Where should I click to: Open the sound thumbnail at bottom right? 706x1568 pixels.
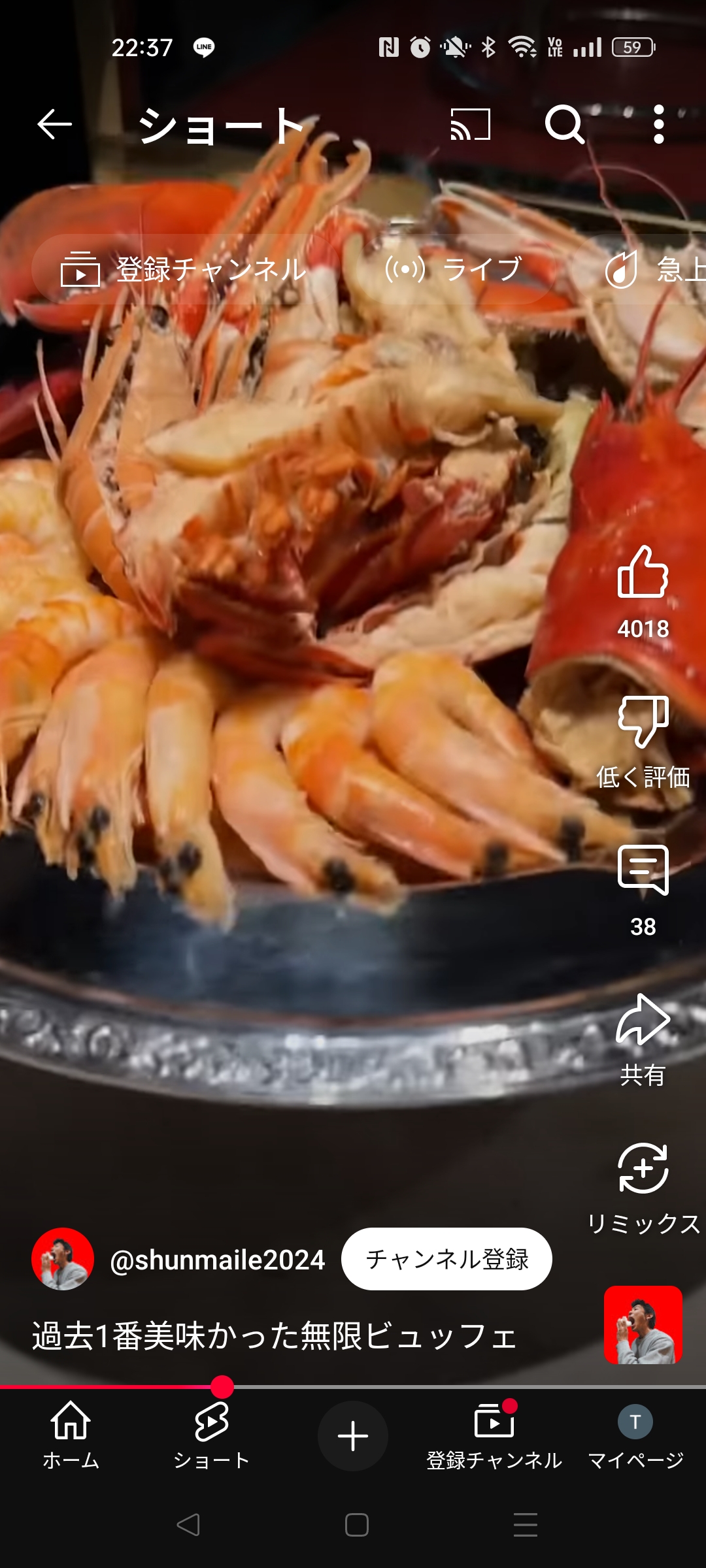pyautogui.click(x=643, y=1325)
